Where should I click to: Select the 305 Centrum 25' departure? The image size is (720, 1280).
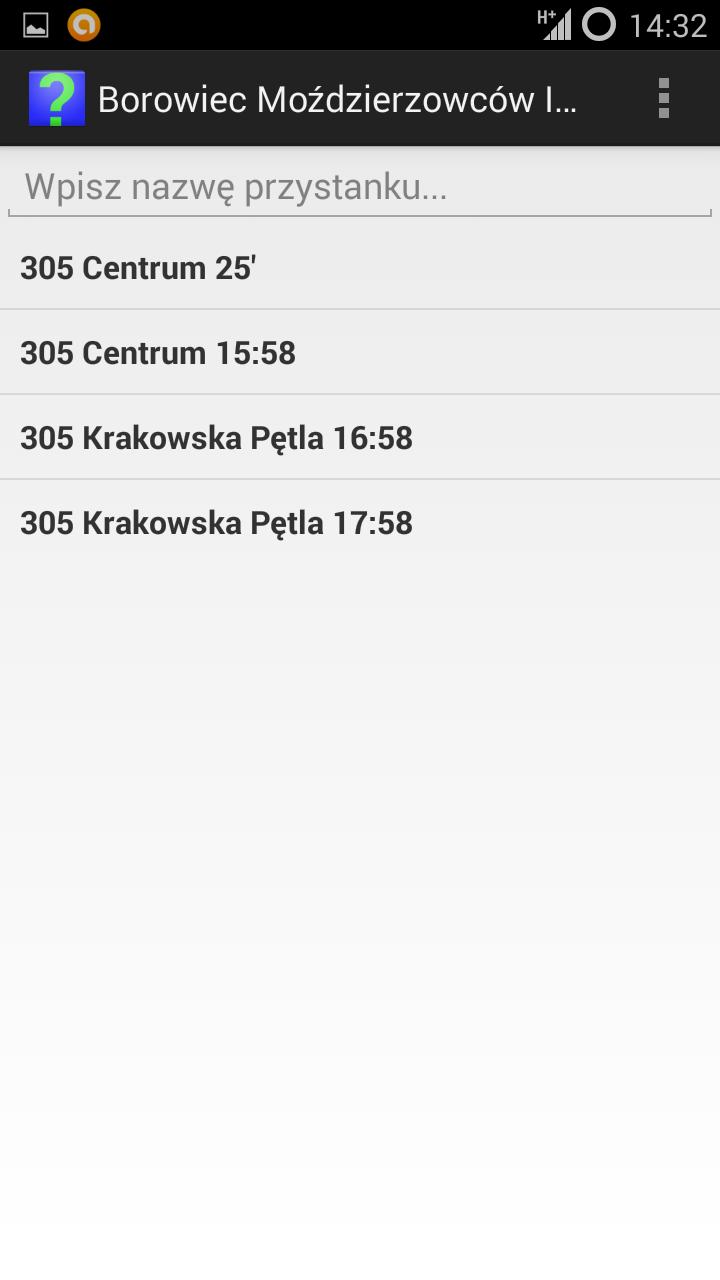360,267
